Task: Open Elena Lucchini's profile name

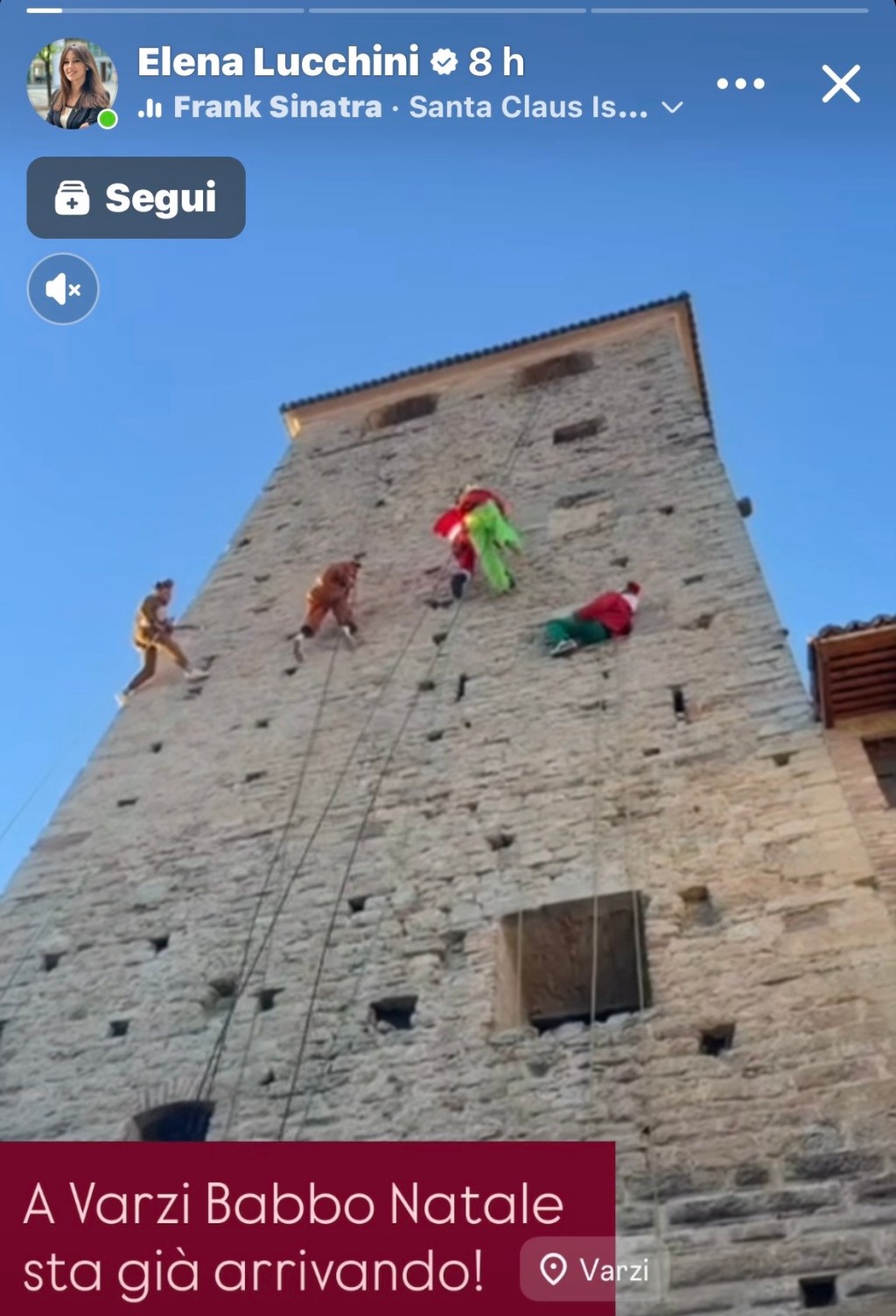Action: click(x=278, y=62)
